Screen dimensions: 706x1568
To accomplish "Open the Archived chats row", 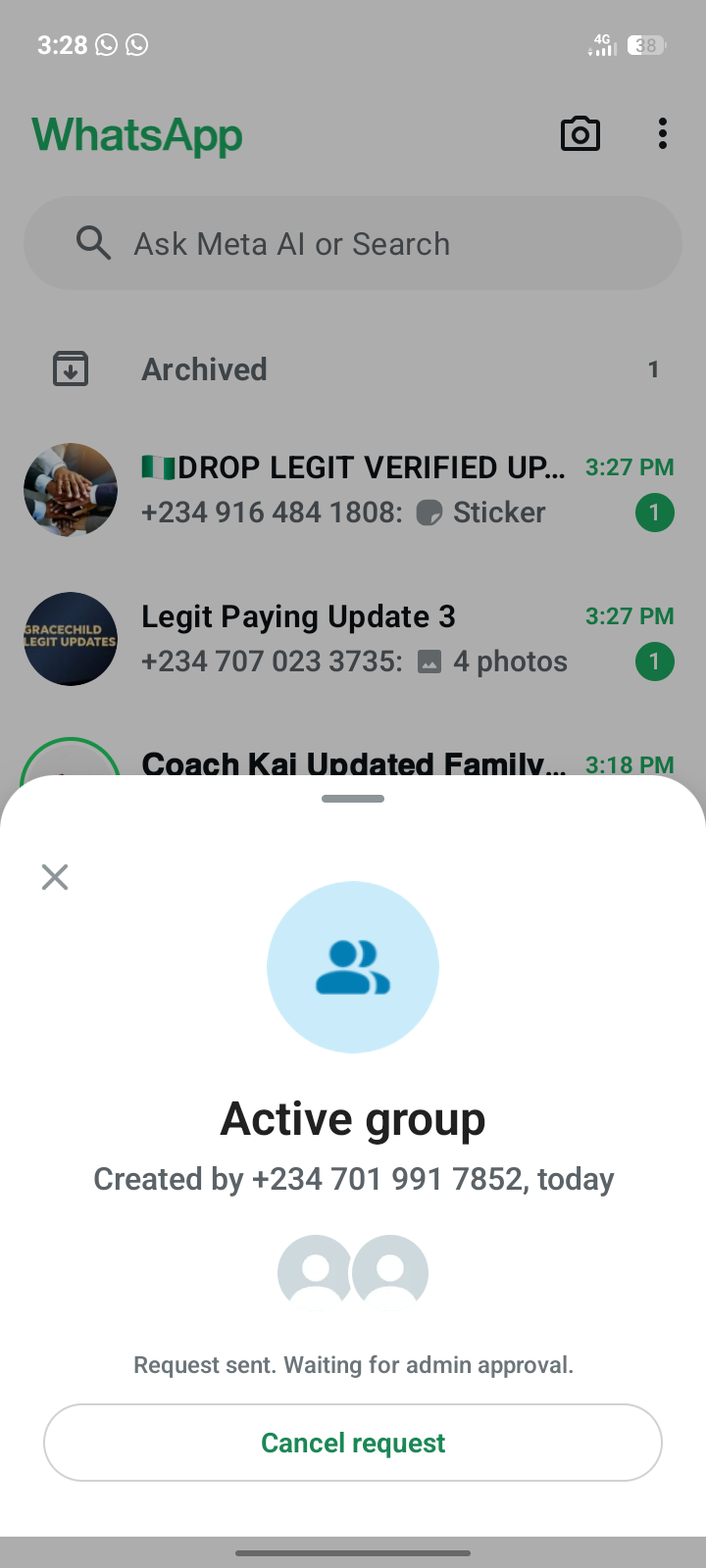I will pyautogui.click(x=353, y=369).
